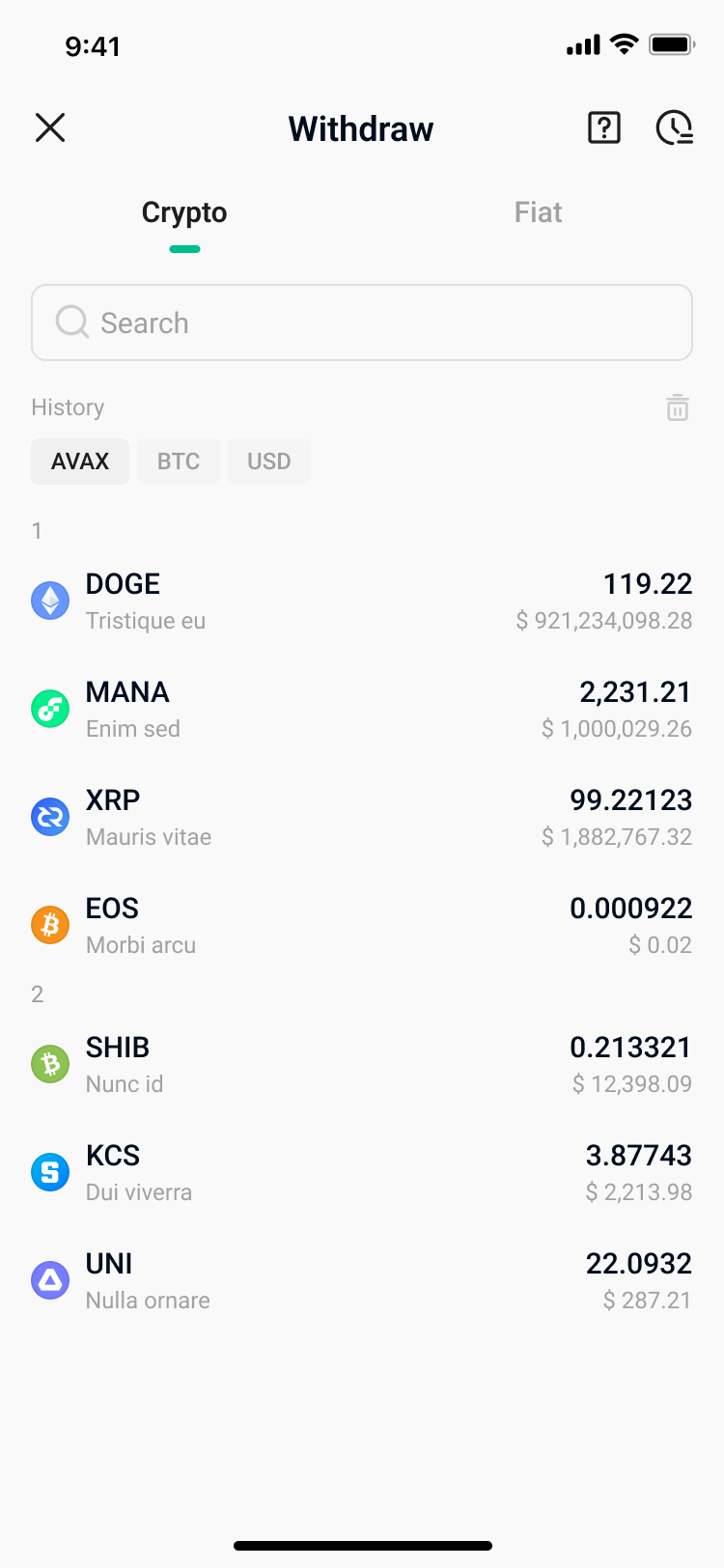
Task: Clear search history with trash icon
Action: pos(677,406)
